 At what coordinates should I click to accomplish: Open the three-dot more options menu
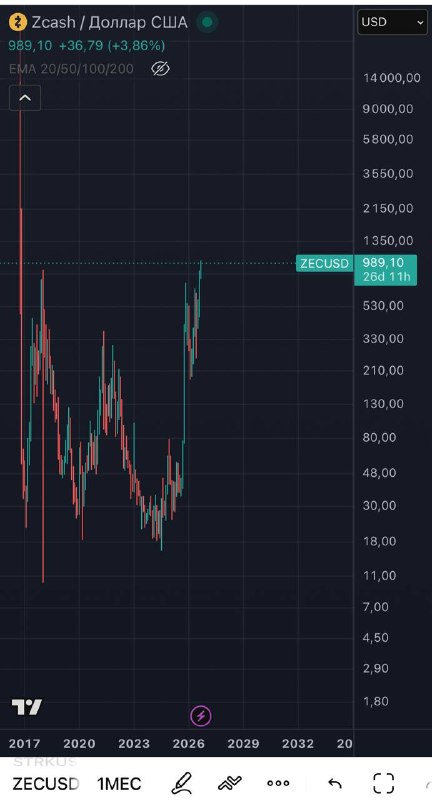[x=278, y=783]
